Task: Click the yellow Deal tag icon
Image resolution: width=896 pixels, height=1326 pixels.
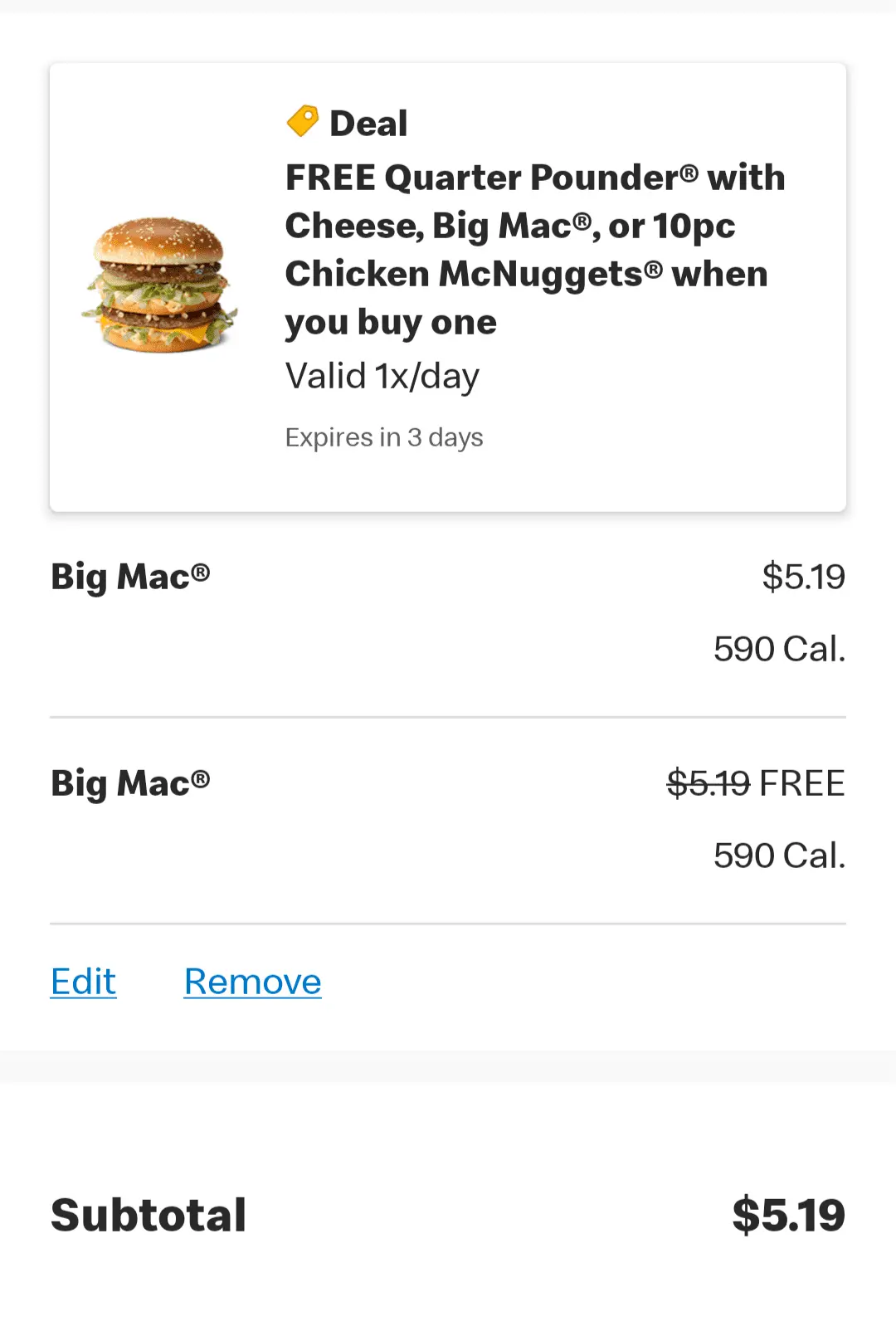Action: 303,120
